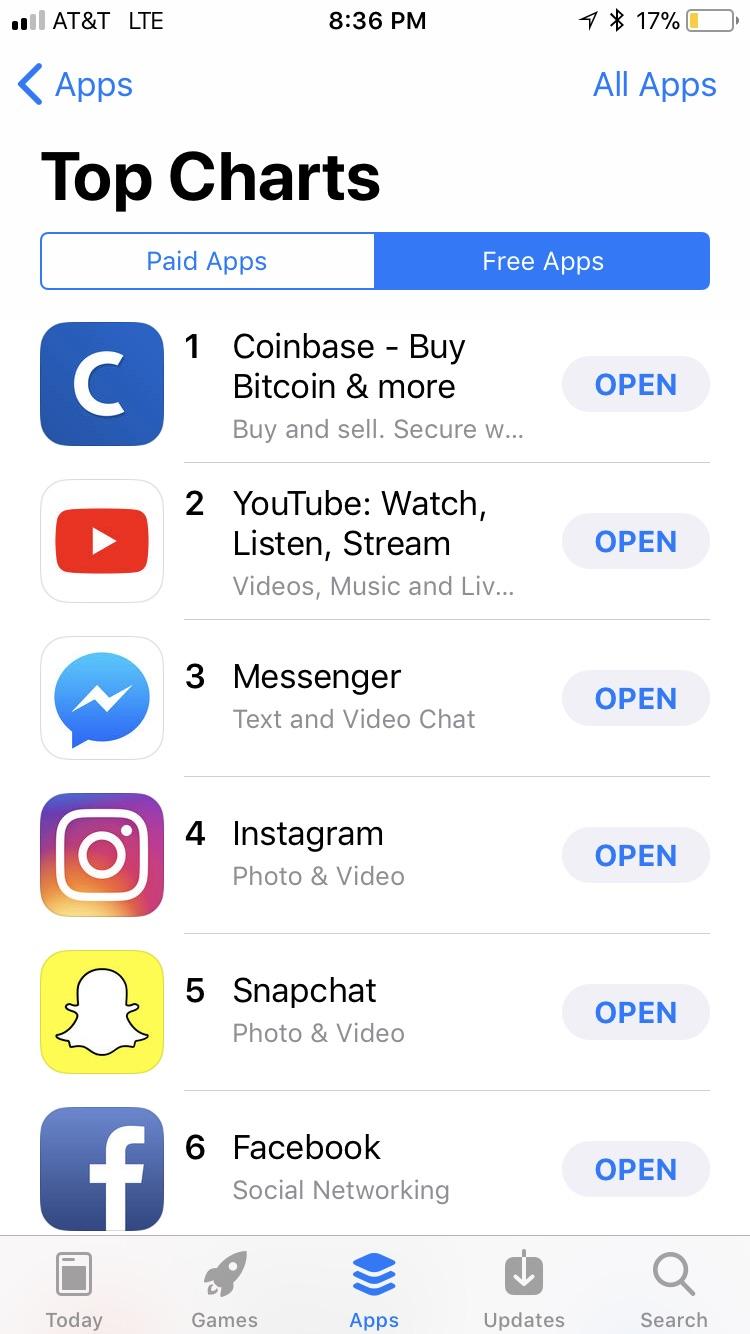Go back to Apps
This screenshot has width=750, height=1334.
click(x=76, y=85)
